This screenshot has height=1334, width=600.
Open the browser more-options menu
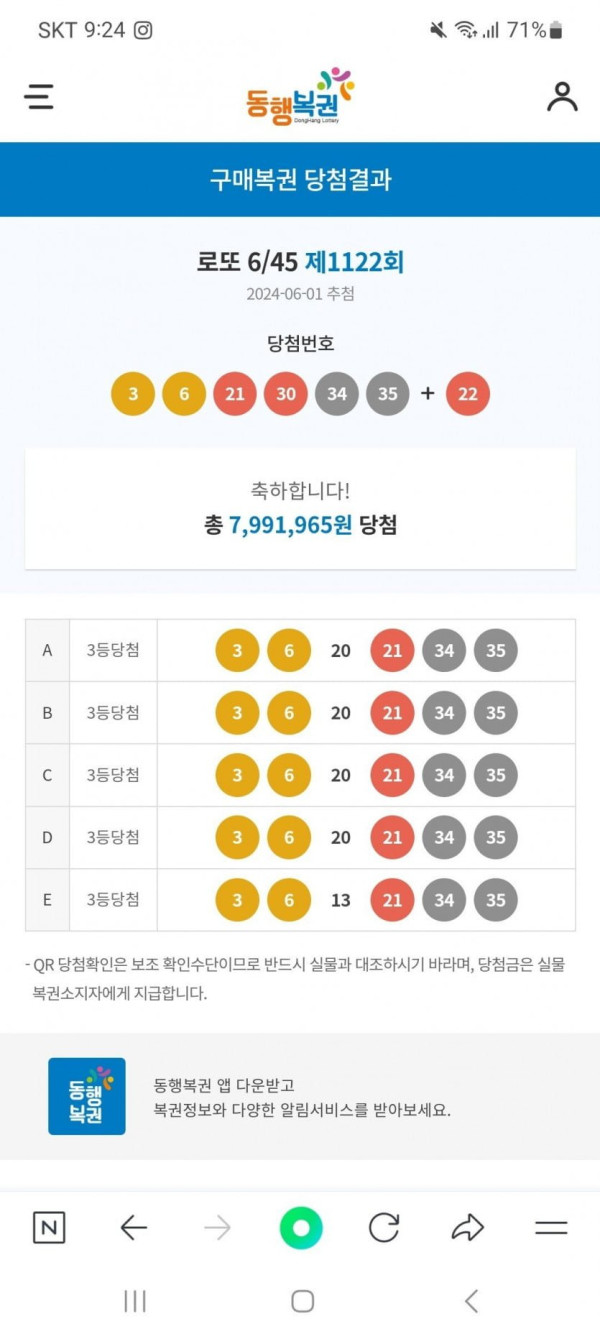click(x=551, y=1227)
